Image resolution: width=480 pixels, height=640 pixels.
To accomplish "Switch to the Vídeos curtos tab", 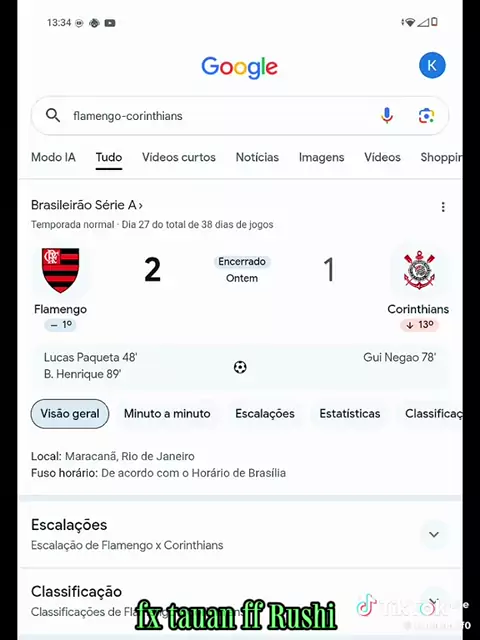I will tap(179, 157).
